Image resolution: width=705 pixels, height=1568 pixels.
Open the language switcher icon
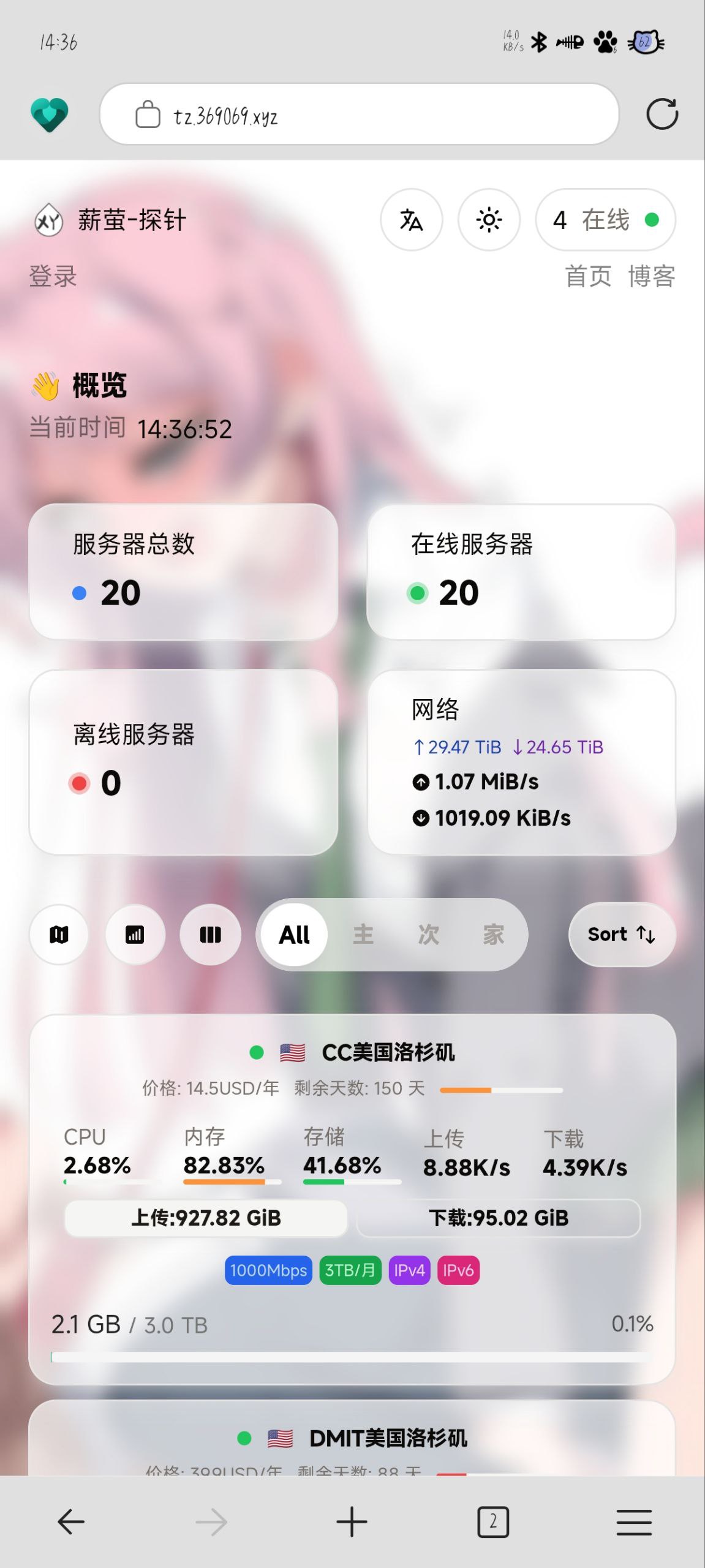click(411, 220)
